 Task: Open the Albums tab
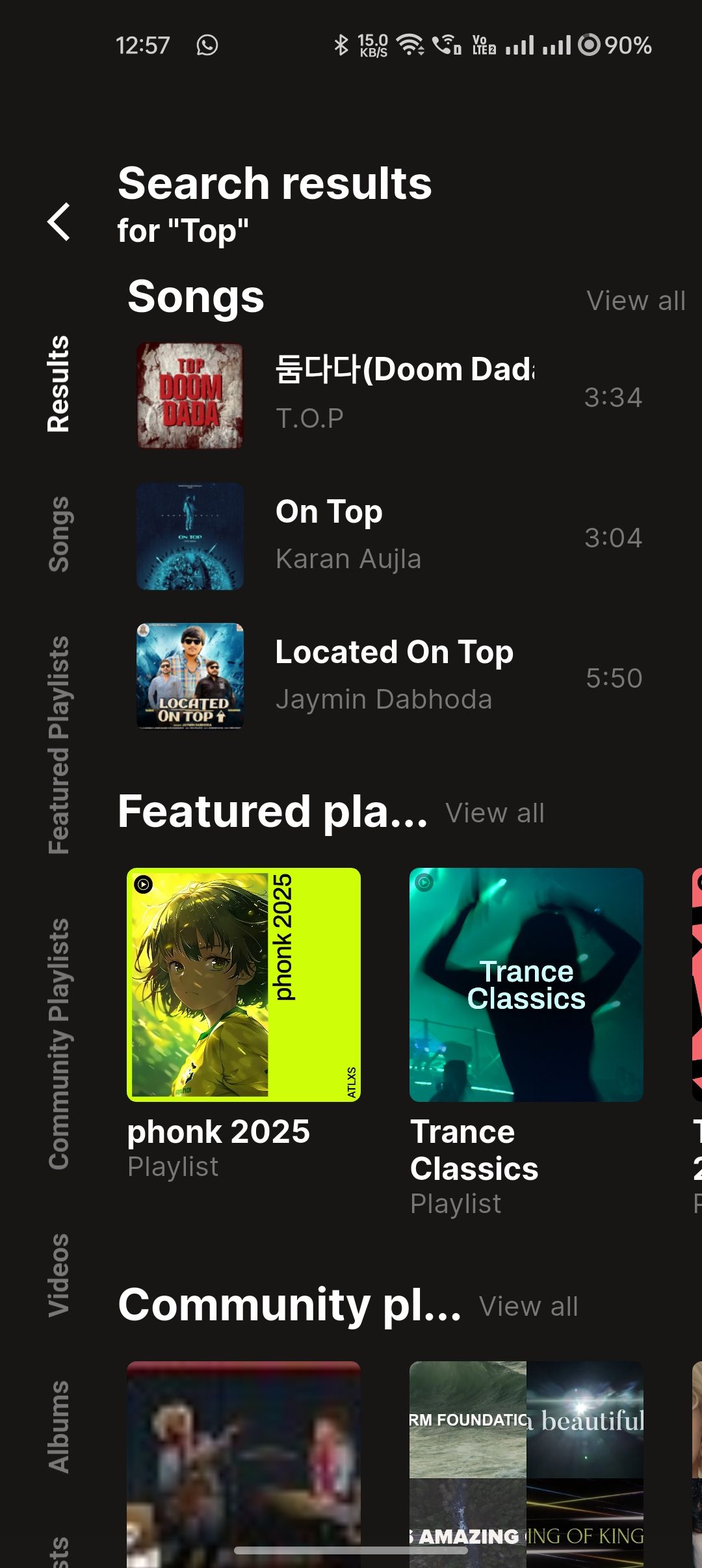click(x=59, y=1426)
